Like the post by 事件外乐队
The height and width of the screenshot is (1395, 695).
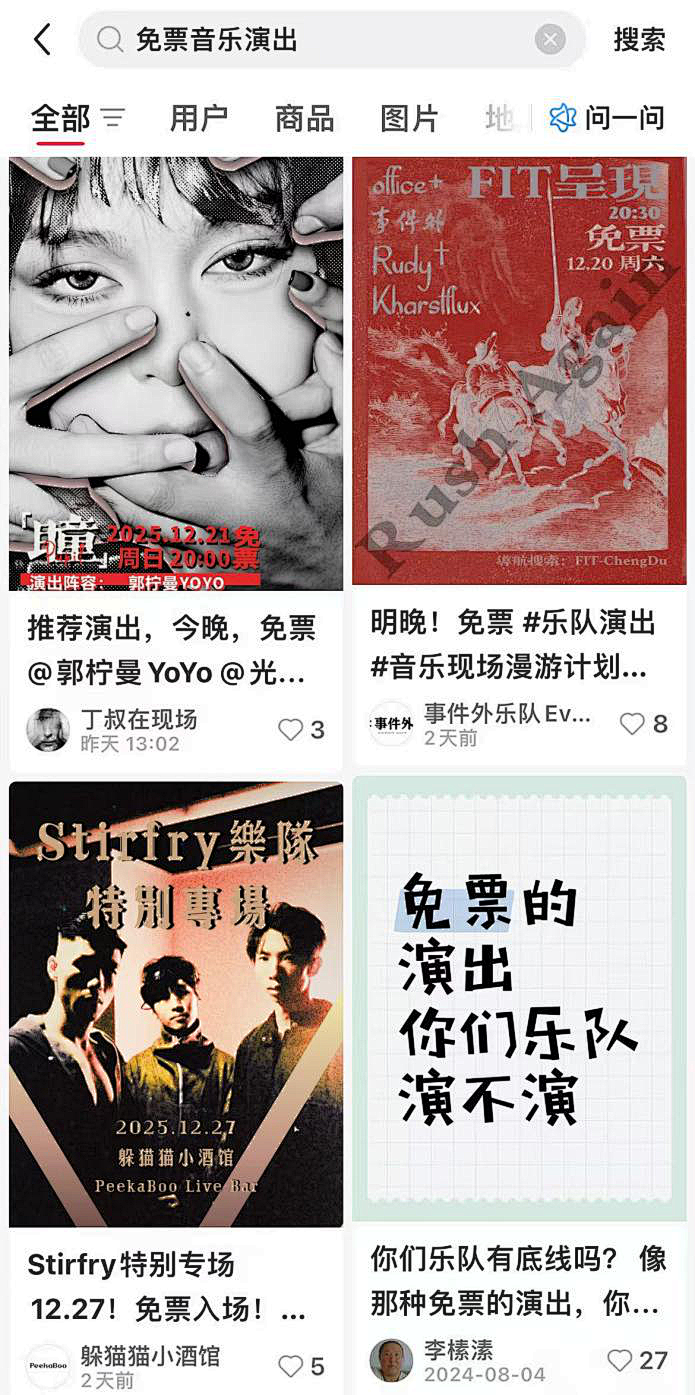coord(633,724)
